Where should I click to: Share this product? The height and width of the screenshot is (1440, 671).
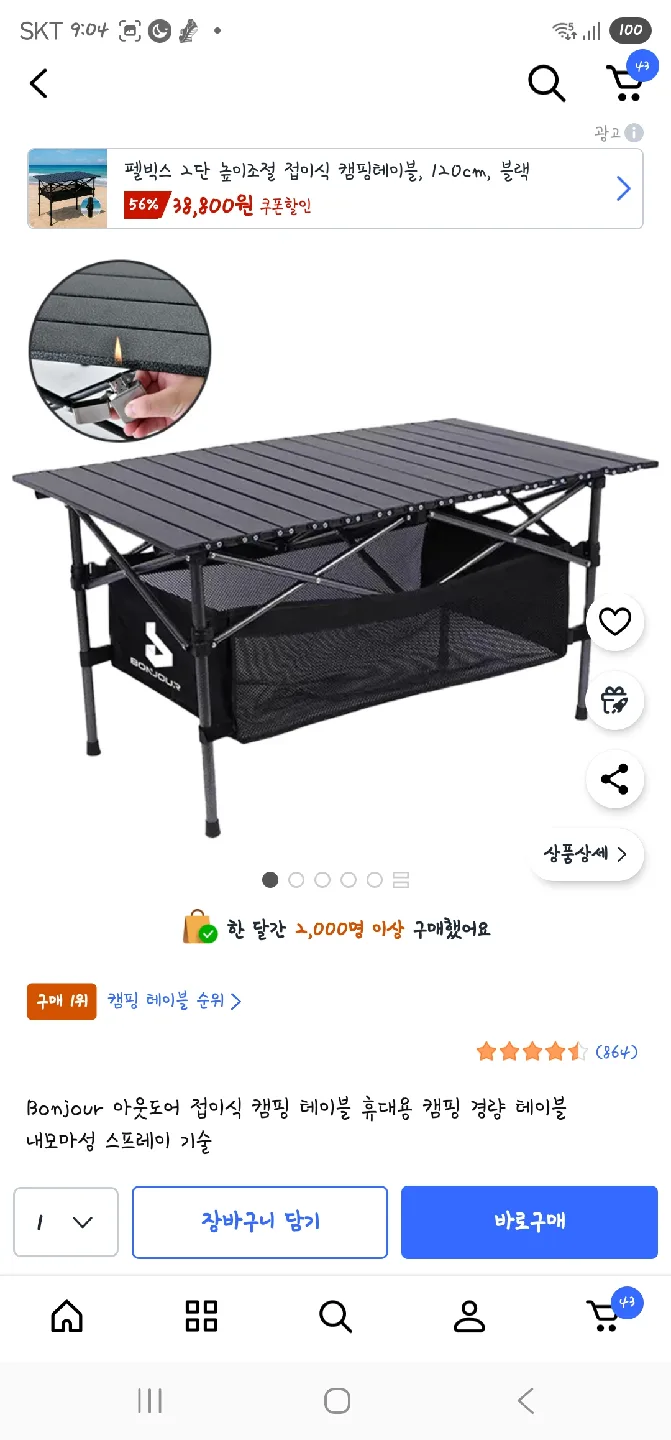(615, 780)
